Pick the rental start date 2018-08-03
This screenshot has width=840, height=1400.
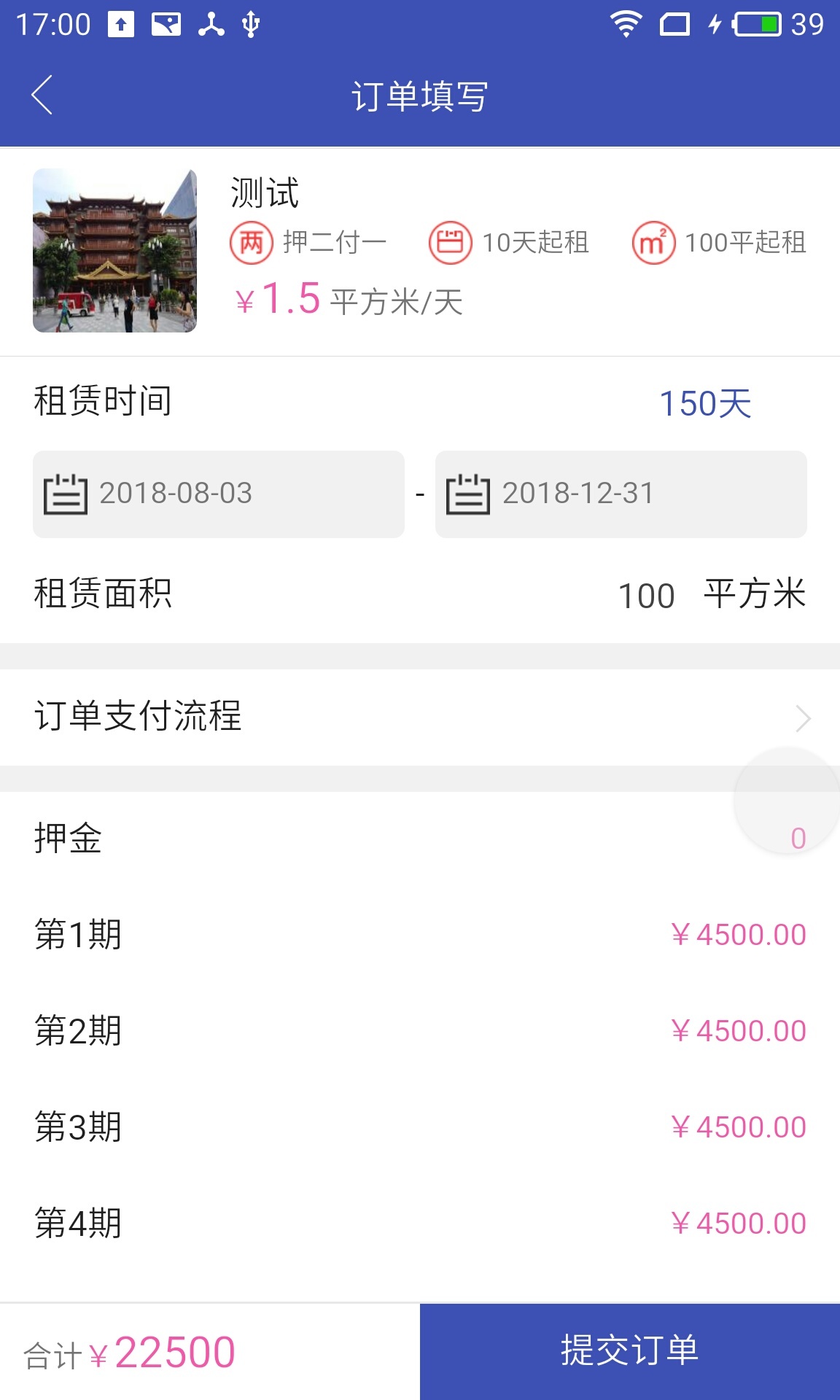[218, 494]
